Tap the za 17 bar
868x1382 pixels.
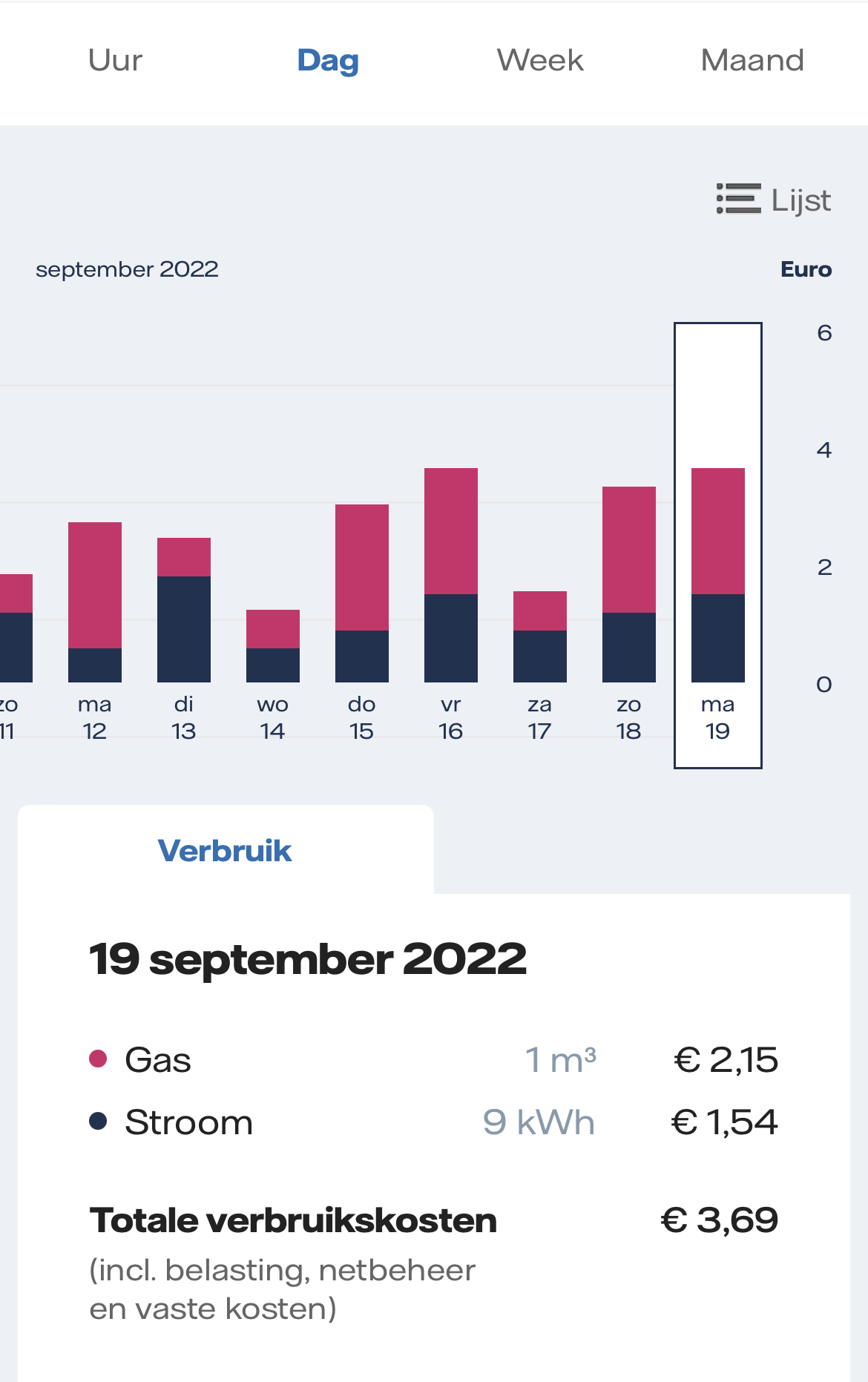point(540,636)
